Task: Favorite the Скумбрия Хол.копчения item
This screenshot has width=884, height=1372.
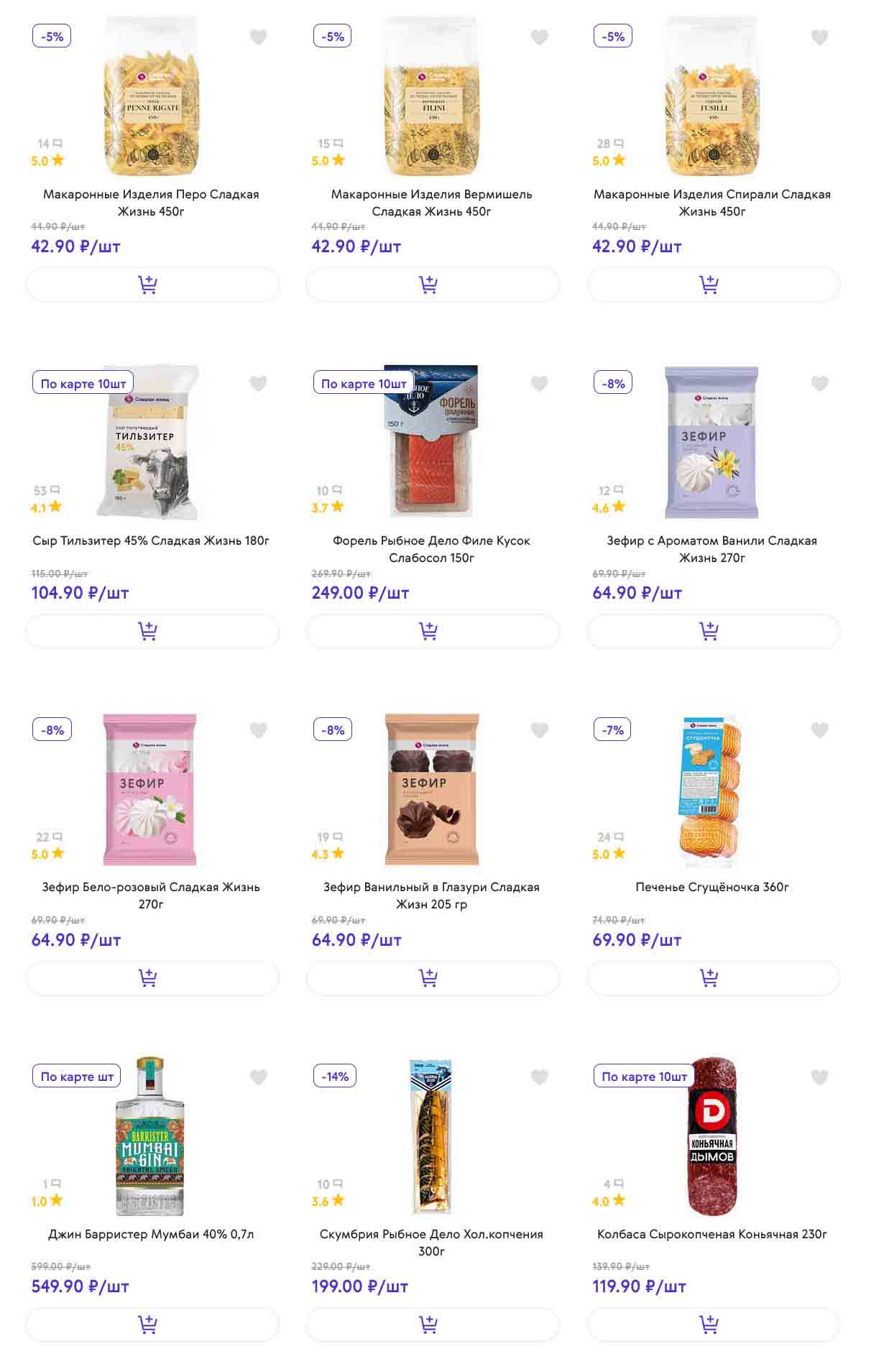Action: point(539,1077)
